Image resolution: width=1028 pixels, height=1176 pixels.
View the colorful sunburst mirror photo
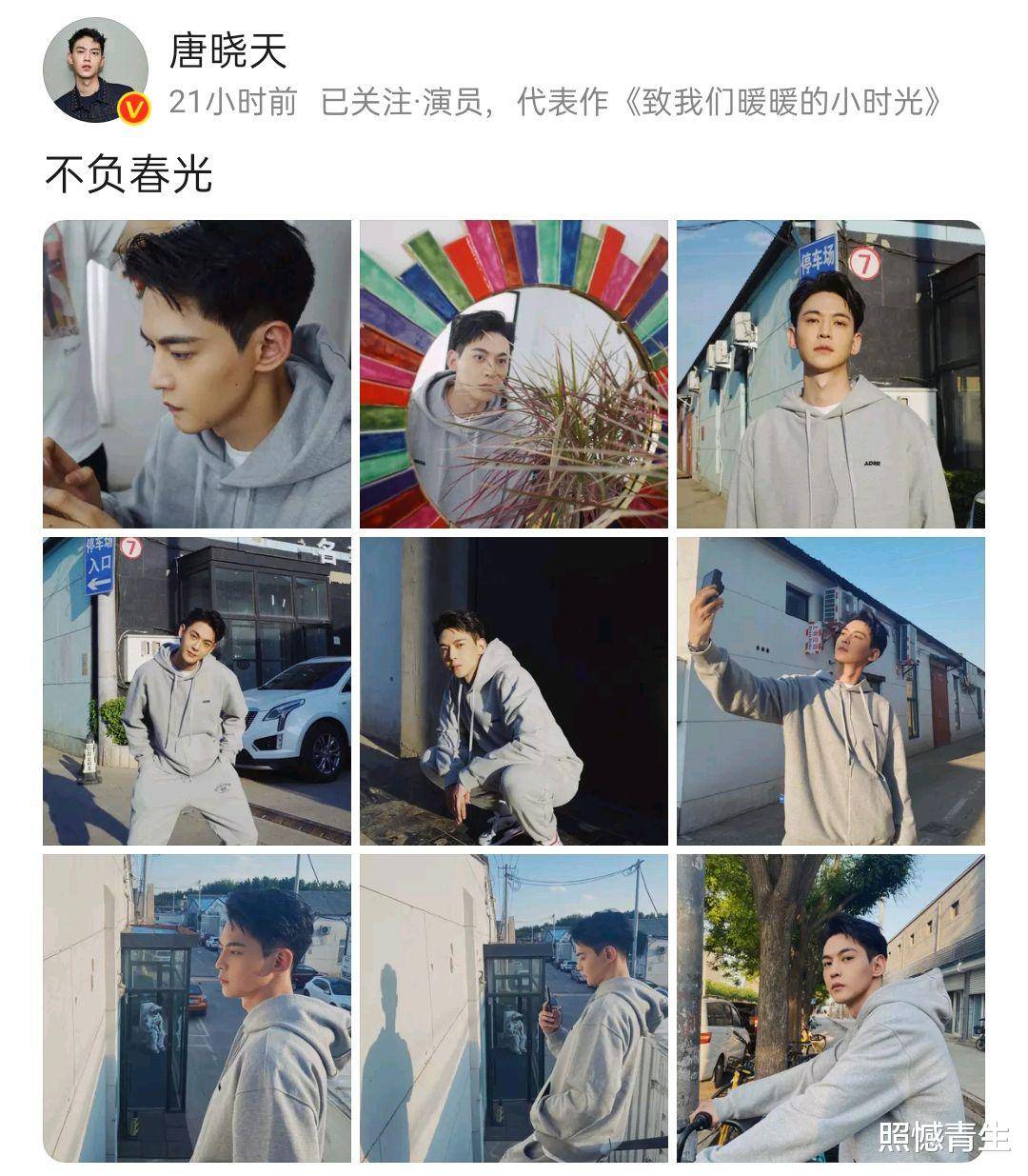coord(514,374)
